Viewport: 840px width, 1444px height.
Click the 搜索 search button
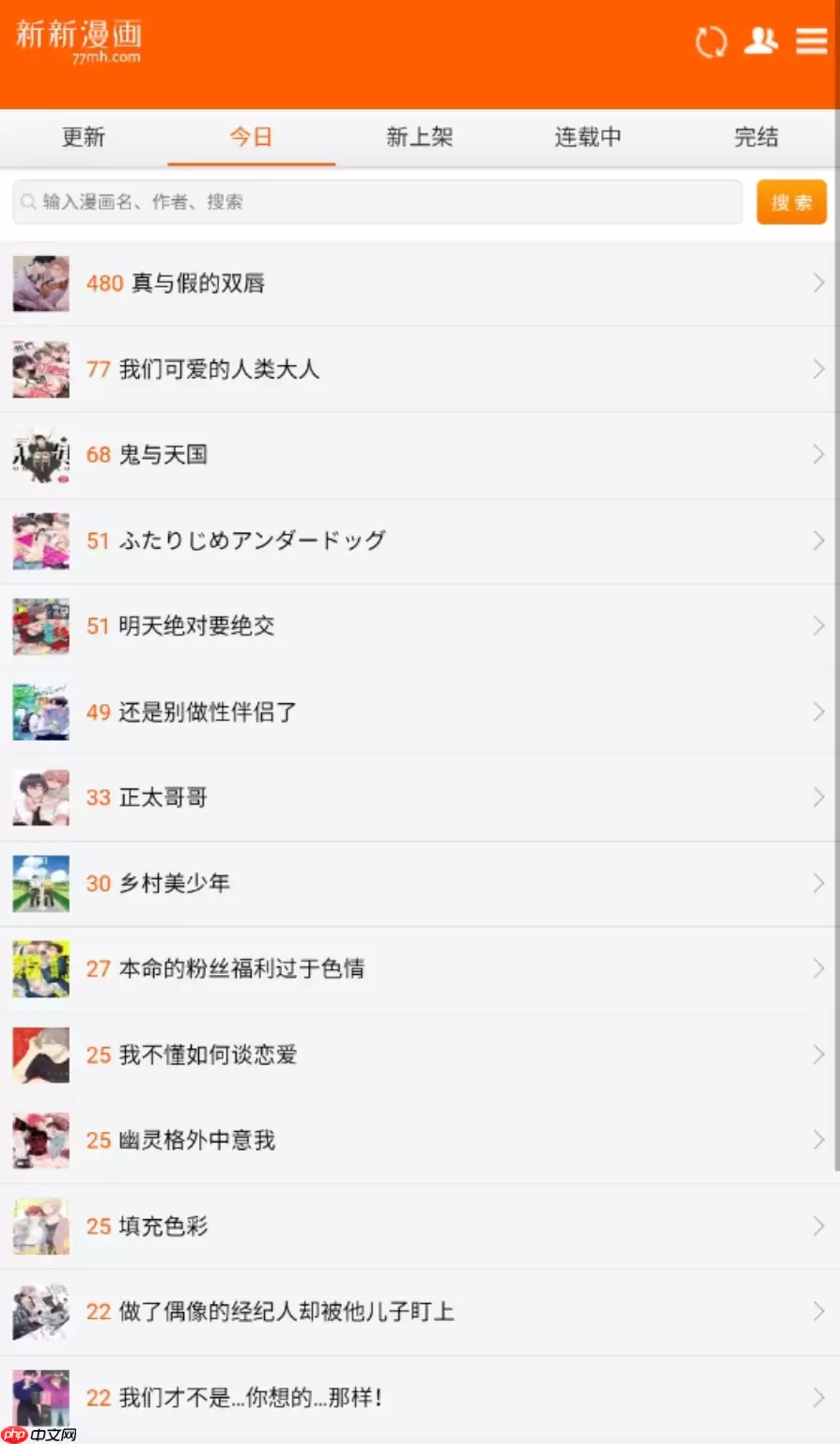(x=791, y=201)
